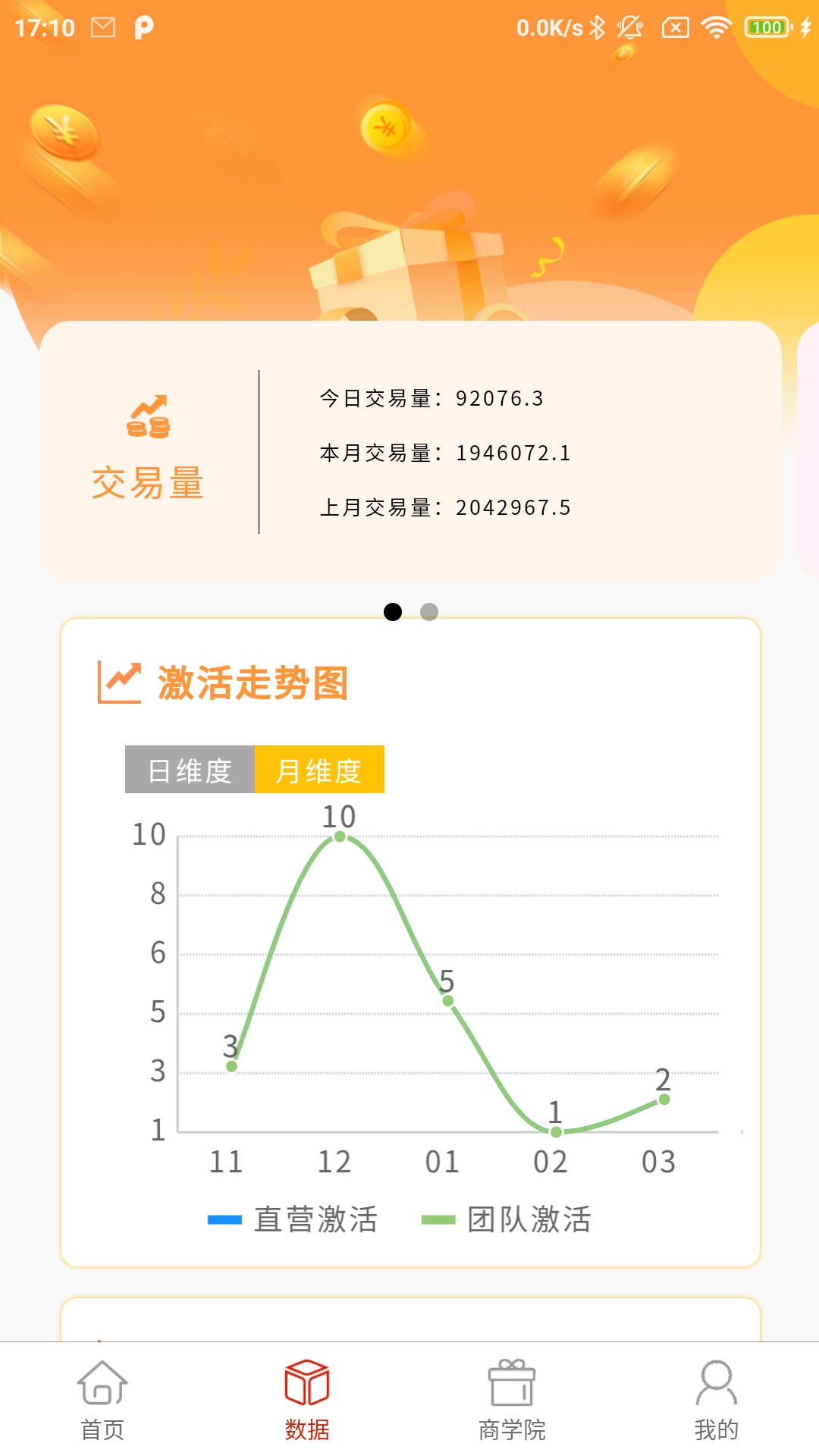Click the 交易量 coins chart icon
This screenshot has height=1456, width=819.
[149, 418]
